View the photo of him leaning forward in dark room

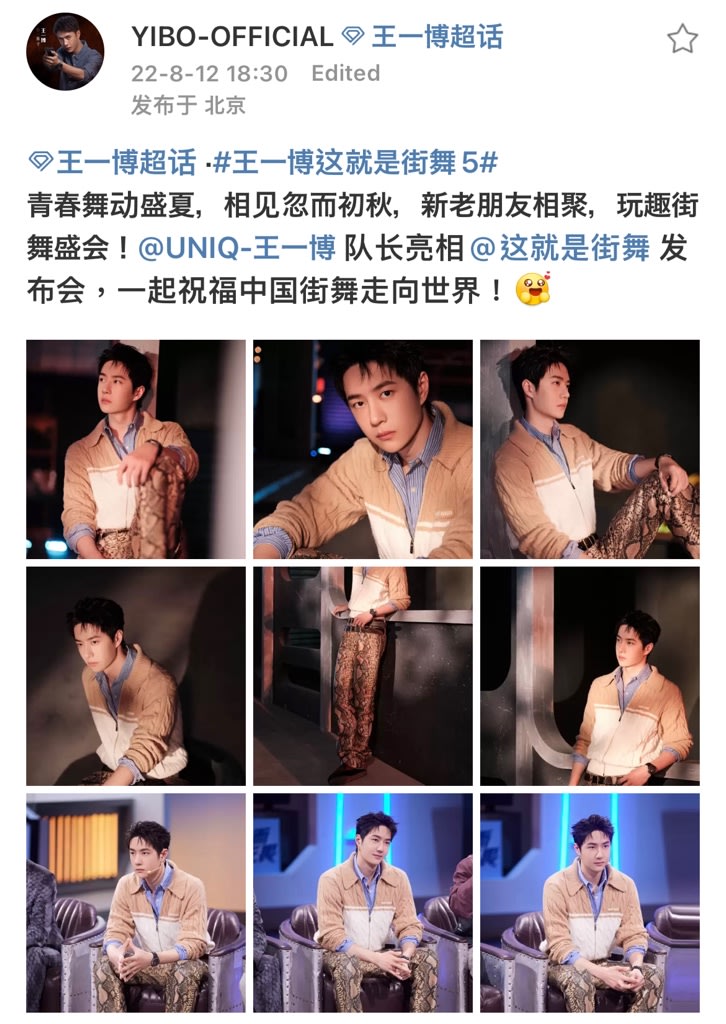pyautogui.click(x=136, y=676)
